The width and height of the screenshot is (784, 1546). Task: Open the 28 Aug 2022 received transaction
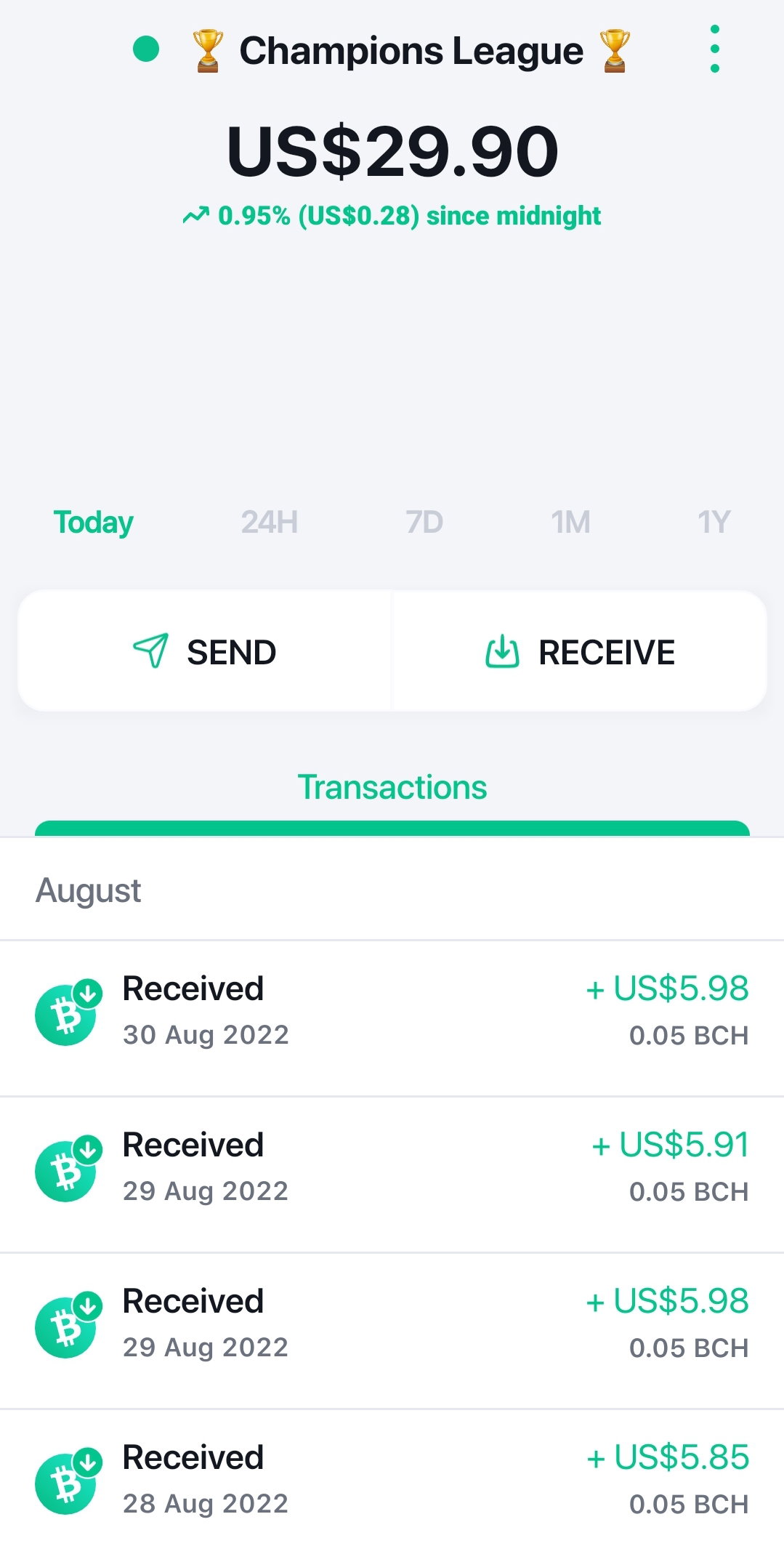click(392, 1478)
